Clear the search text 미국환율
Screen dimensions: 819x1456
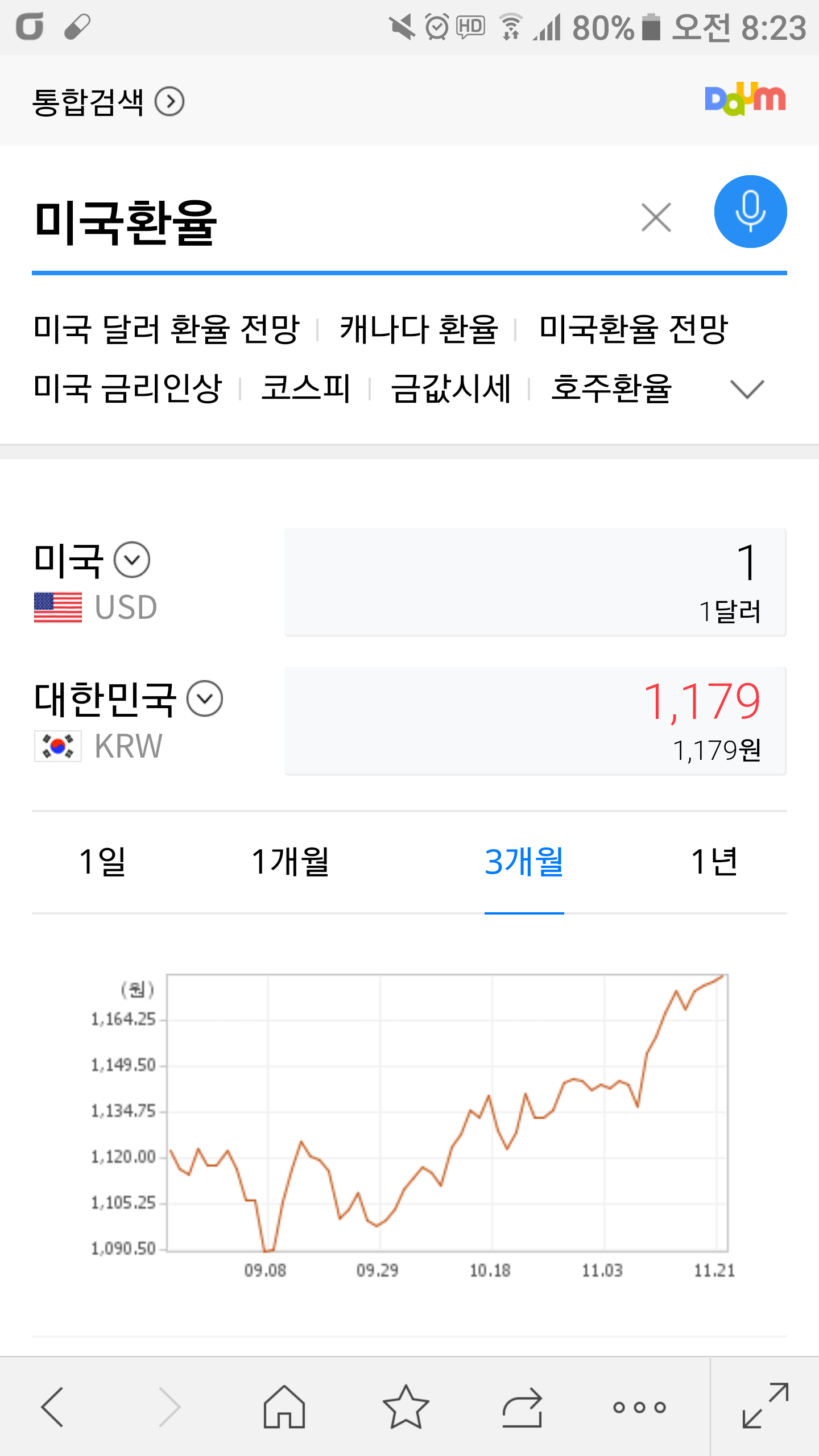point(656,217)
